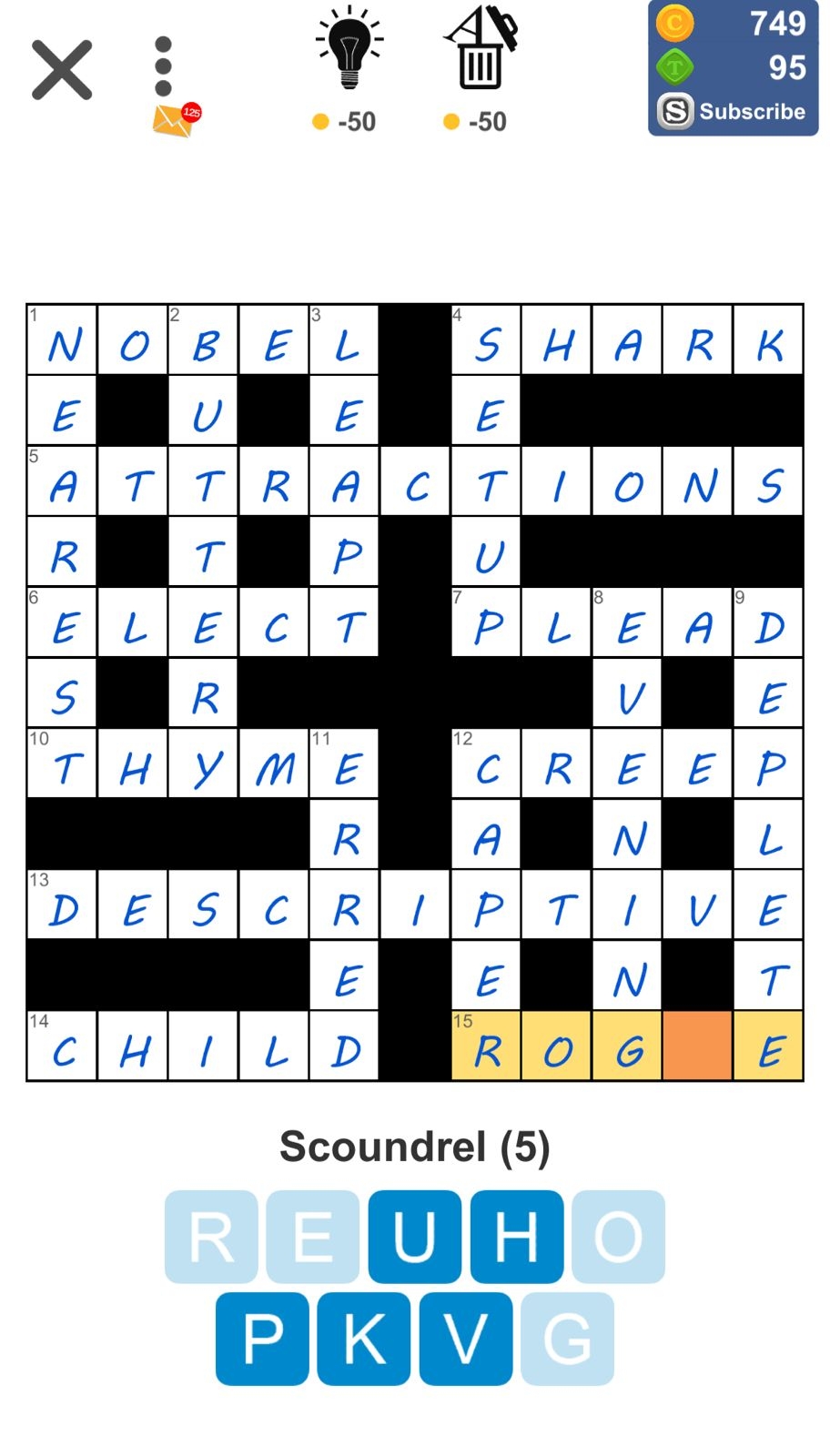The height and width of the screenshot is (1456, 830).
Task: Open the three-dot overflow menu
Action: (x=164, y=67)
